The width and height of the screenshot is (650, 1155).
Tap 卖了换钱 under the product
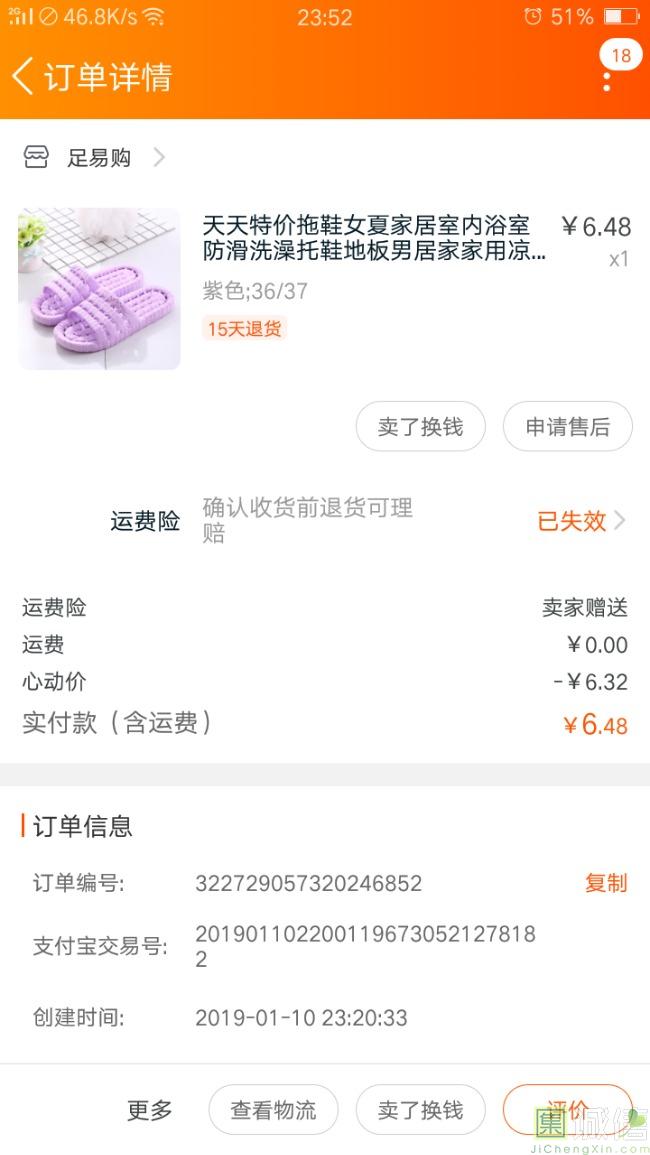tap(420, 427)
